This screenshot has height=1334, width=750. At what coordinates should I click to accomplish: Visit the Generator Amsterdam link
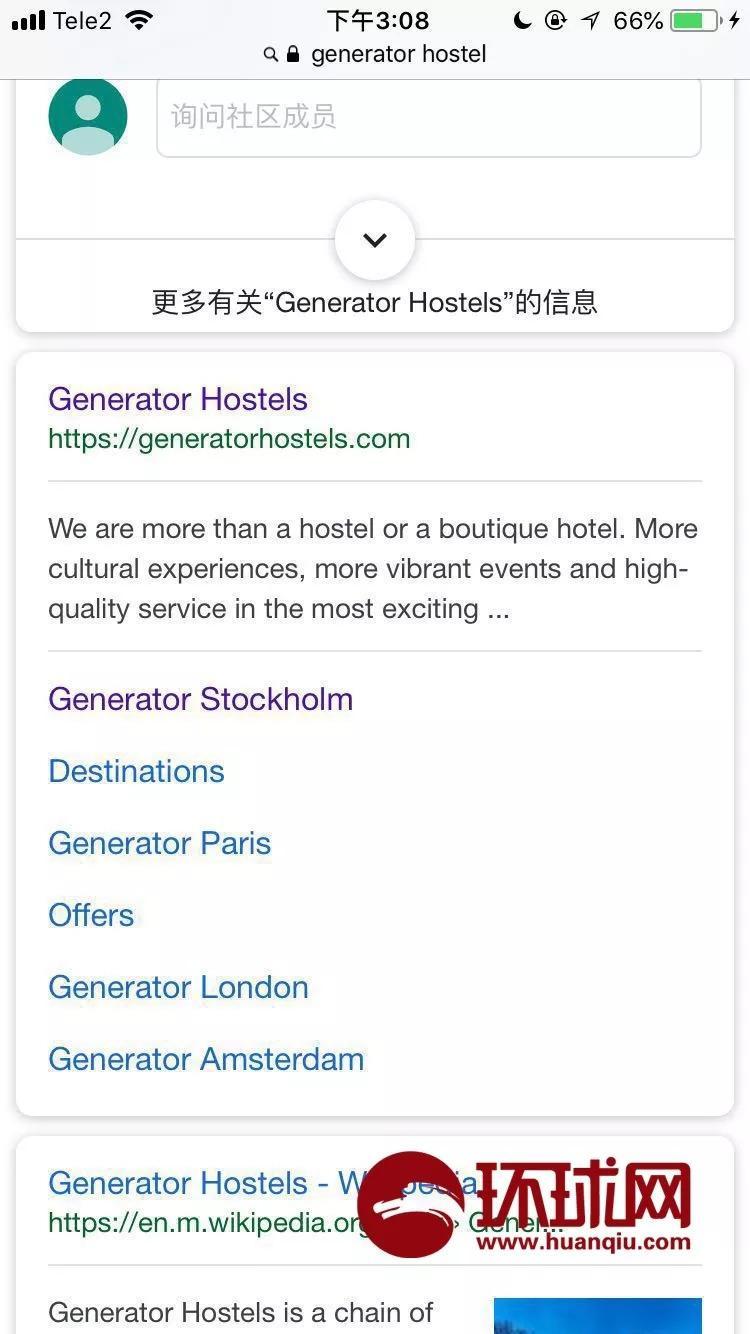coord(206,1059)
